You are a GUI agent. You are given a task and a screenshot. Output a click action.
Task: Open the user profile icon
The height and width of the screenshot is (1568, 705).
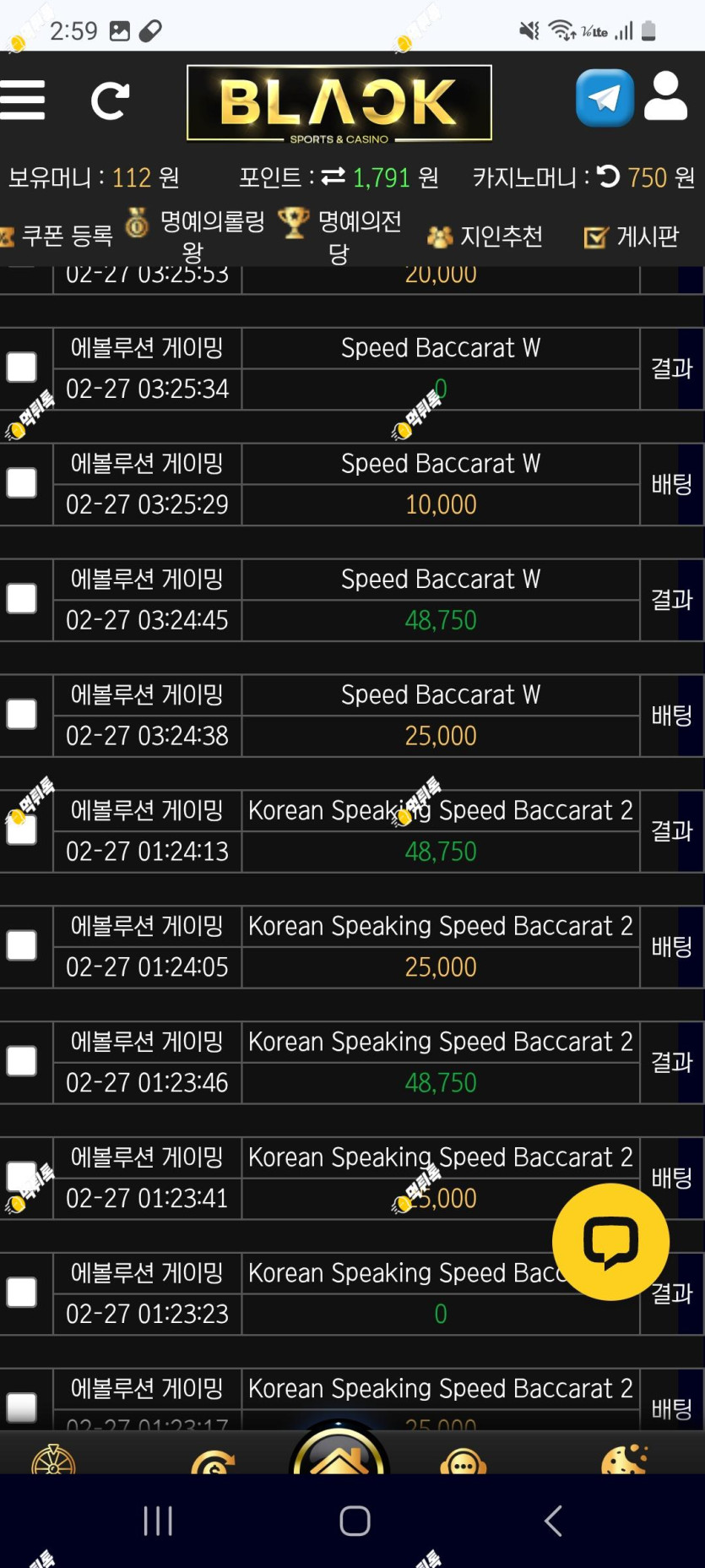(x=665, y=97)
